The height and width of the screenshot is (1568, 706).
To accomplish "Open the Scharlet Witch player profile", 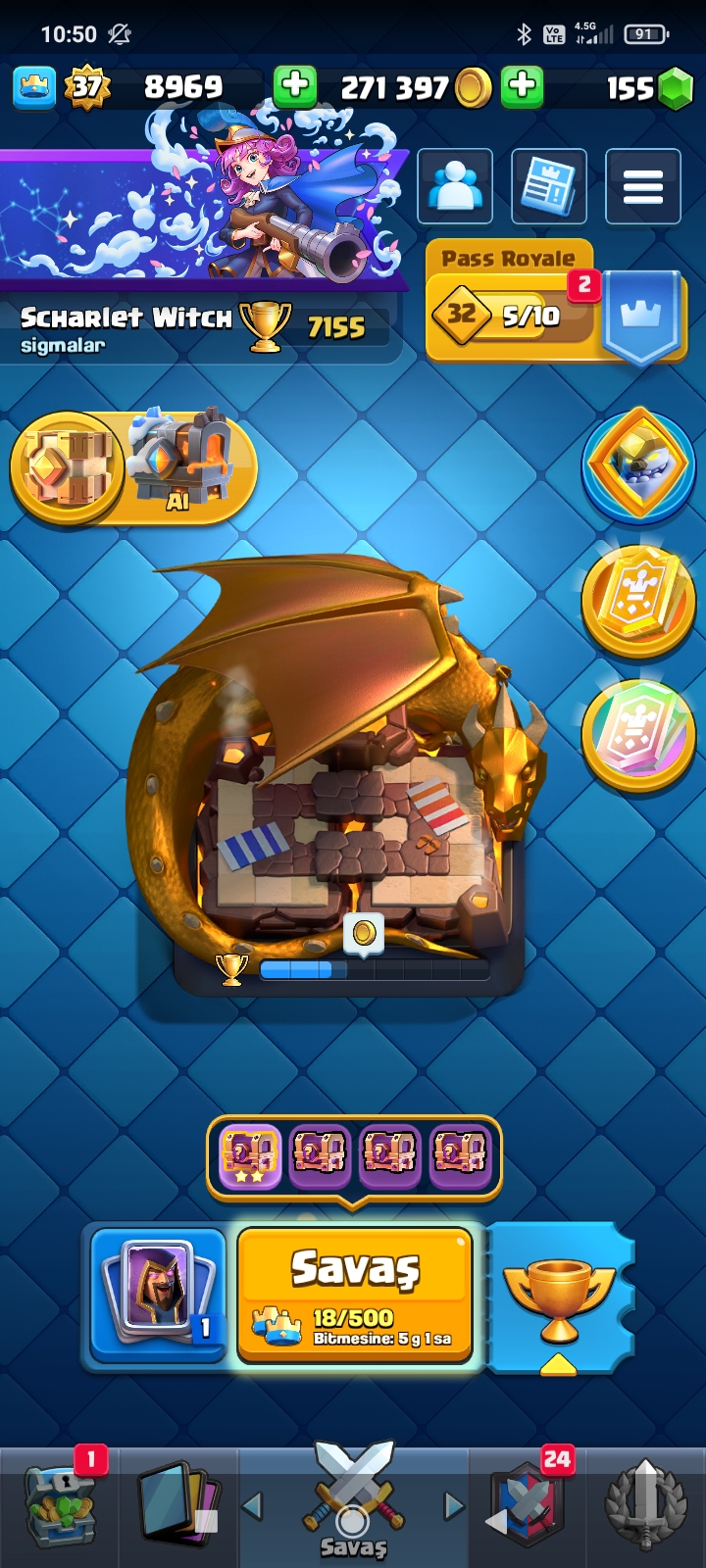I will point(127,326).
